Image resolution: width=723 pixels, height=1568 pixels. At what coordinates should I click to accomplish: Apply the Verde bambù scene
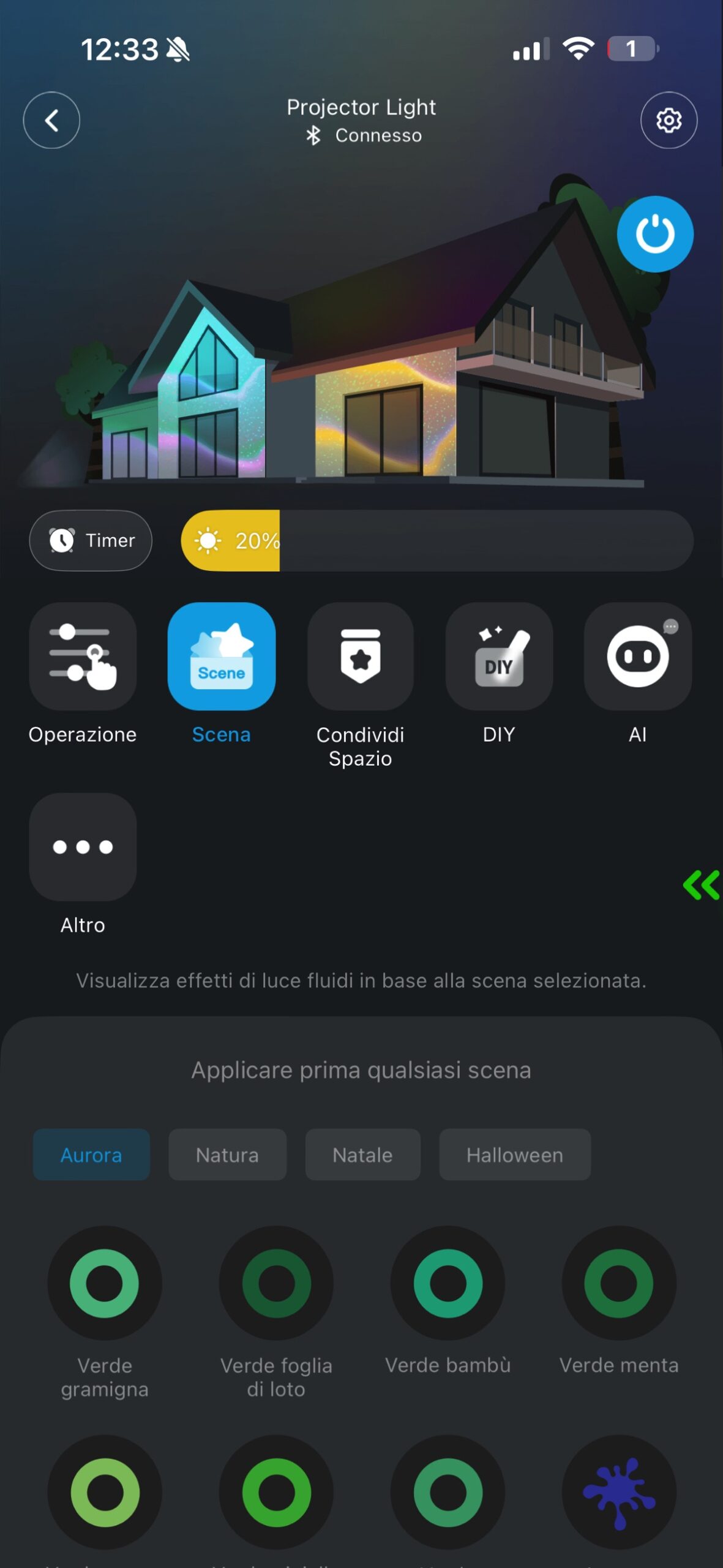pyautogui.click(x=448, y=1283)
